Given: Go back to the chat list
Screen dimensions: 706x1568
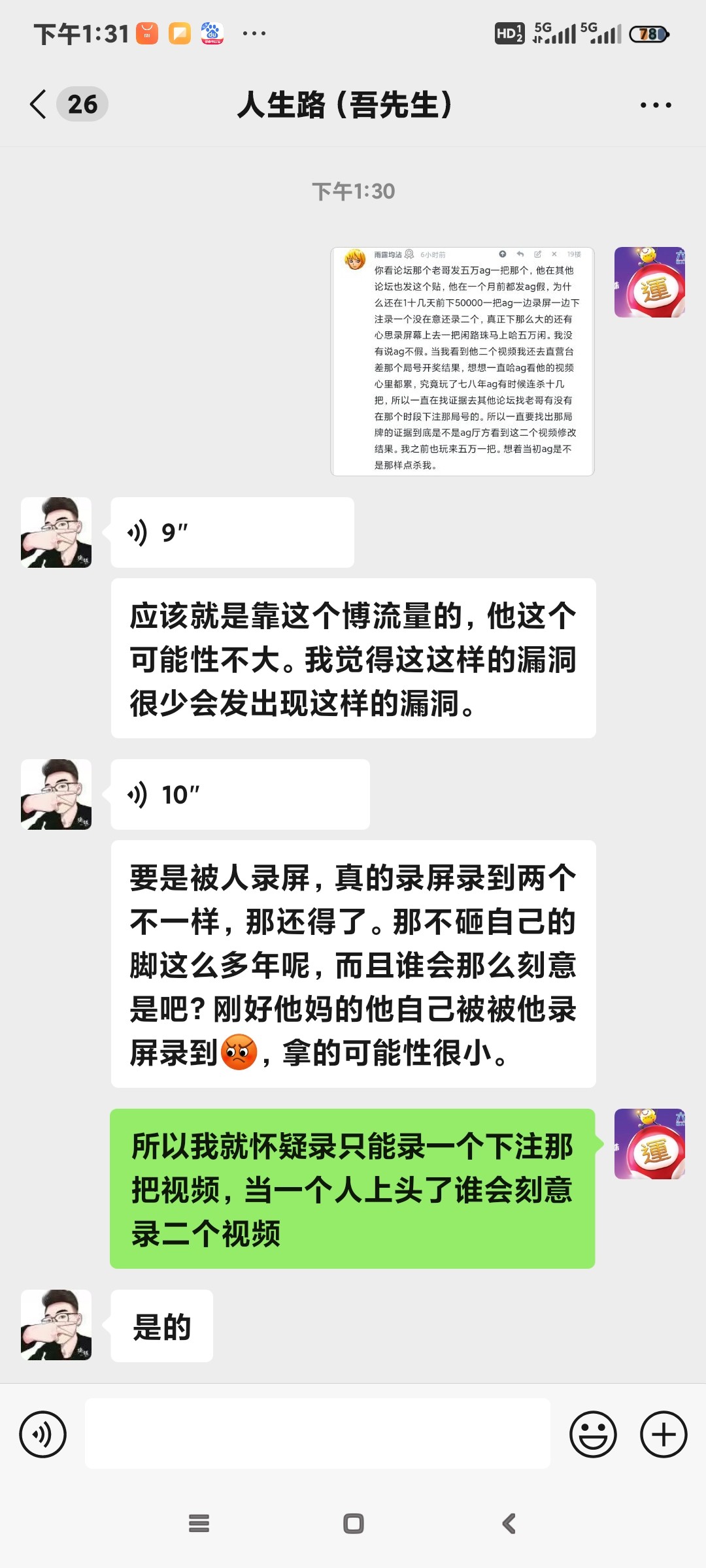Looking at the screenshot, I should [x=39, y=105].
